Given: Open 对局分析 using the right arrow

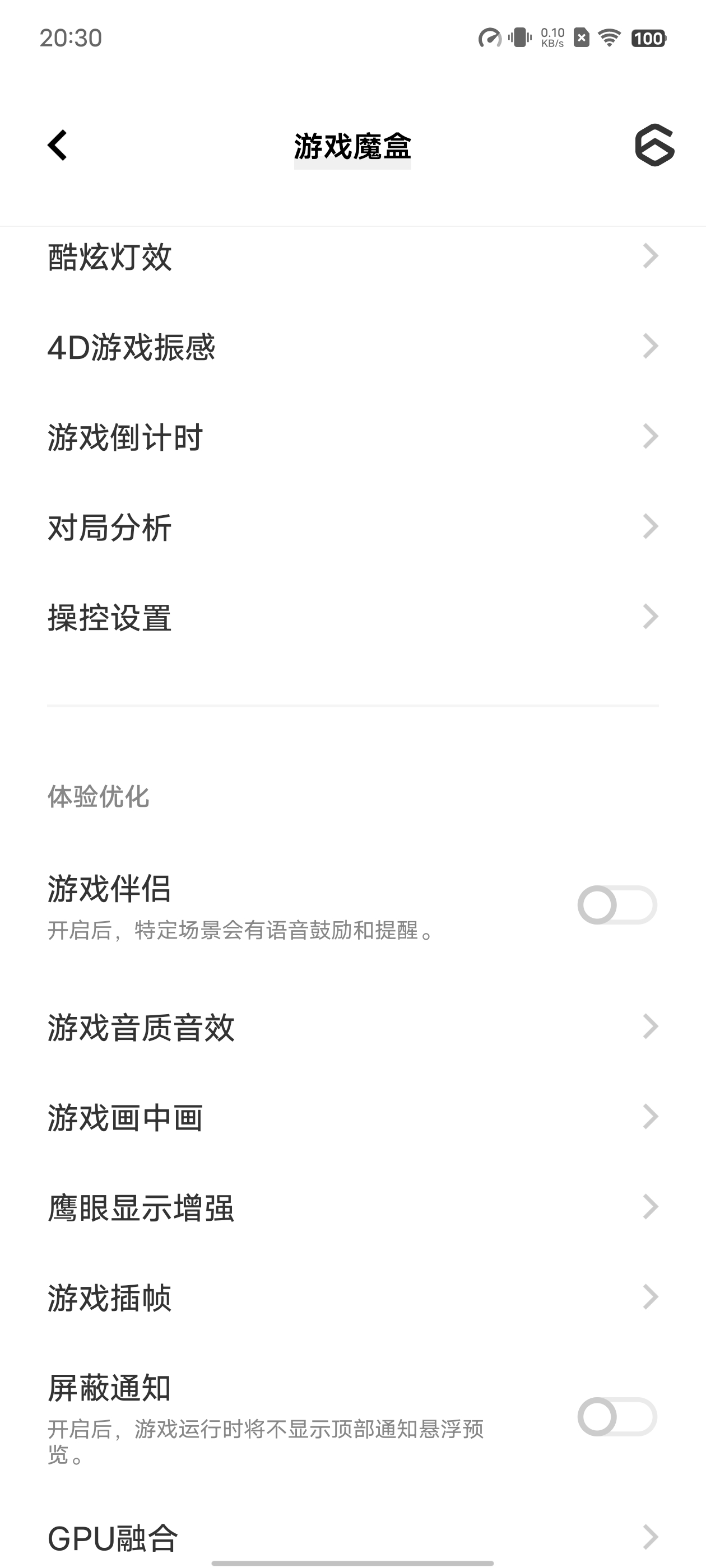Looking at the screenshot, I should point(651,526).
